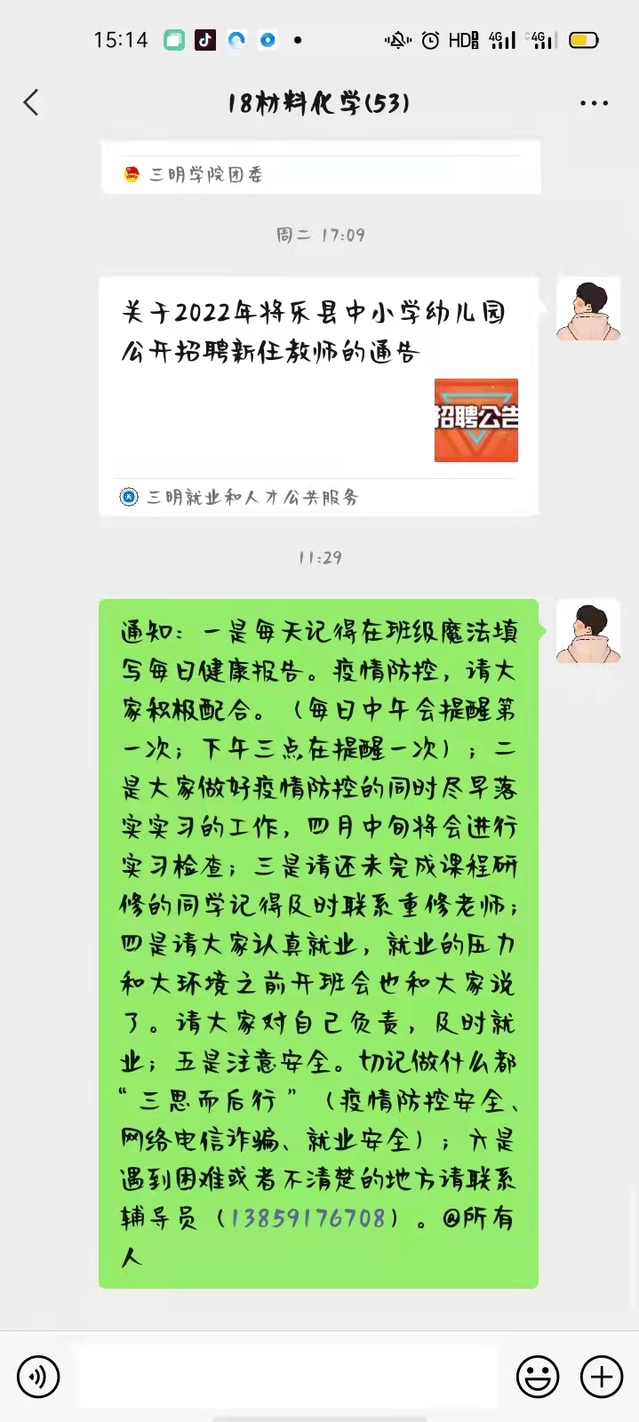The width and height of the screenshot is (639, 1422).
Task: View sender avatar beside the 通知 message
Action: (x=588, y=631)
